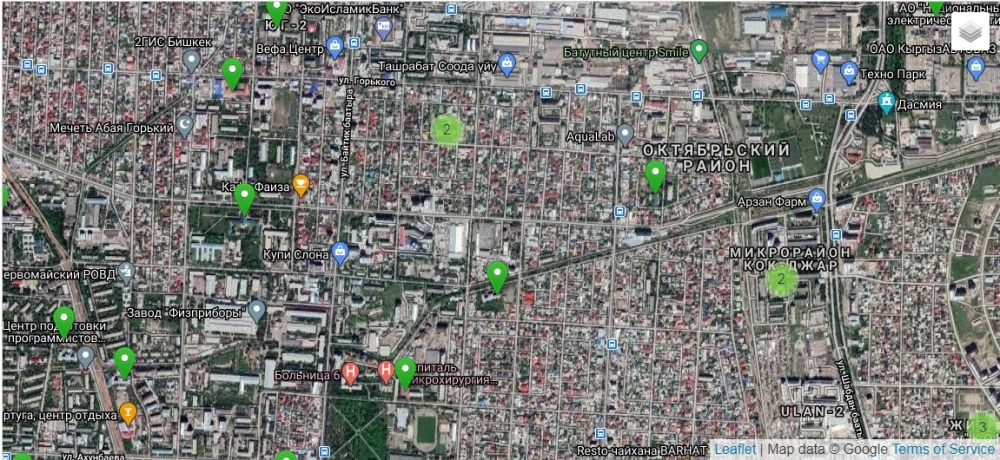The width and height of the screenshot is (1000, 460).
Task: Tap the green marker beside 2ГИС Бишкек
Action: 232,73
